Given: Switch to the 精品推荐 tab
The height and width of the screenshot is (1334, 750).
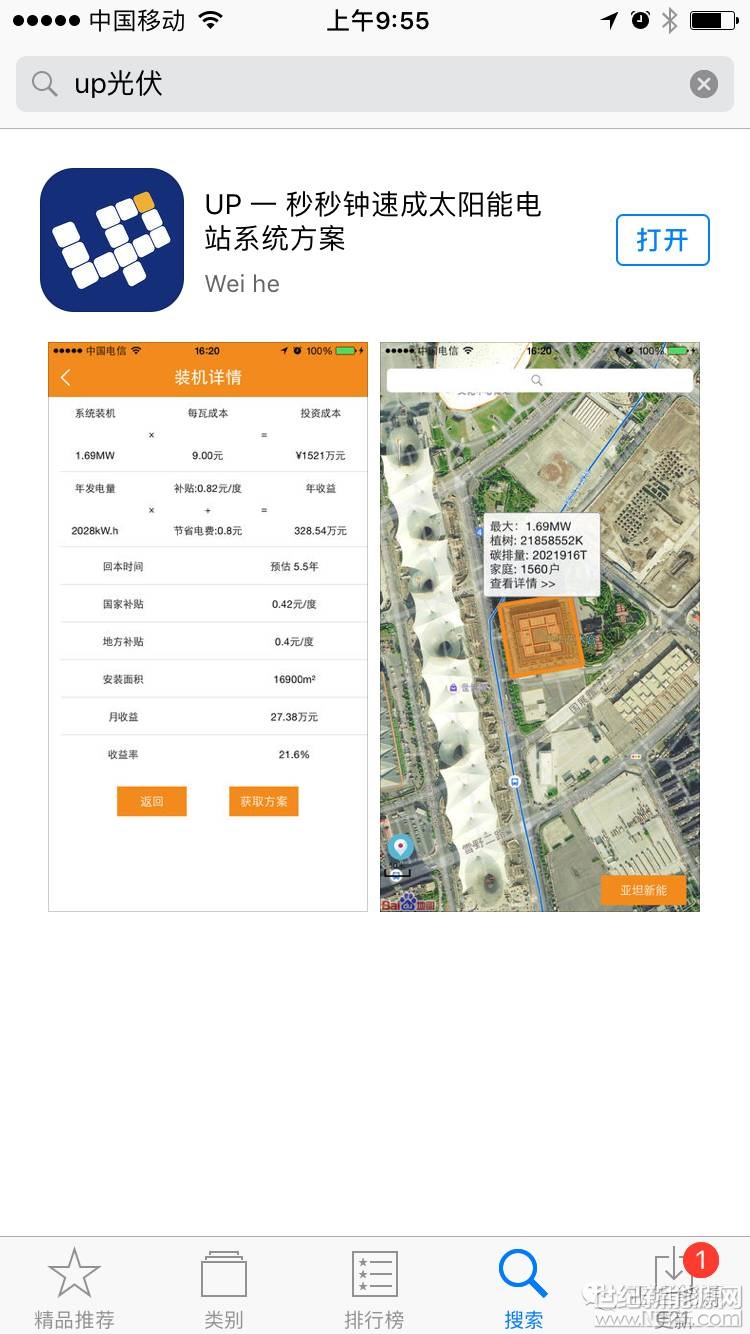Looking at the screenshot, I should pos(74,1288).
